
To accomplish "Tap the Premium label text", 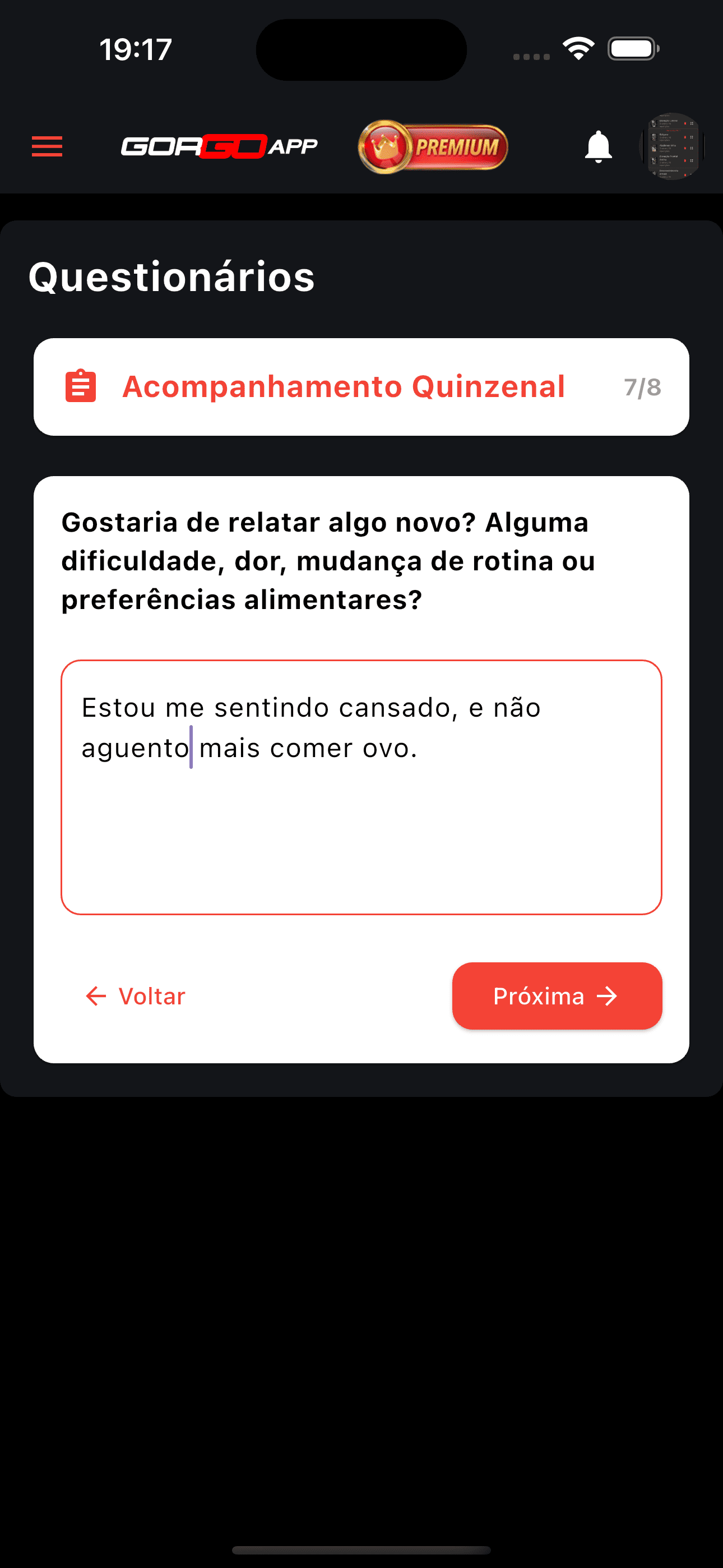I will point(456,147).
